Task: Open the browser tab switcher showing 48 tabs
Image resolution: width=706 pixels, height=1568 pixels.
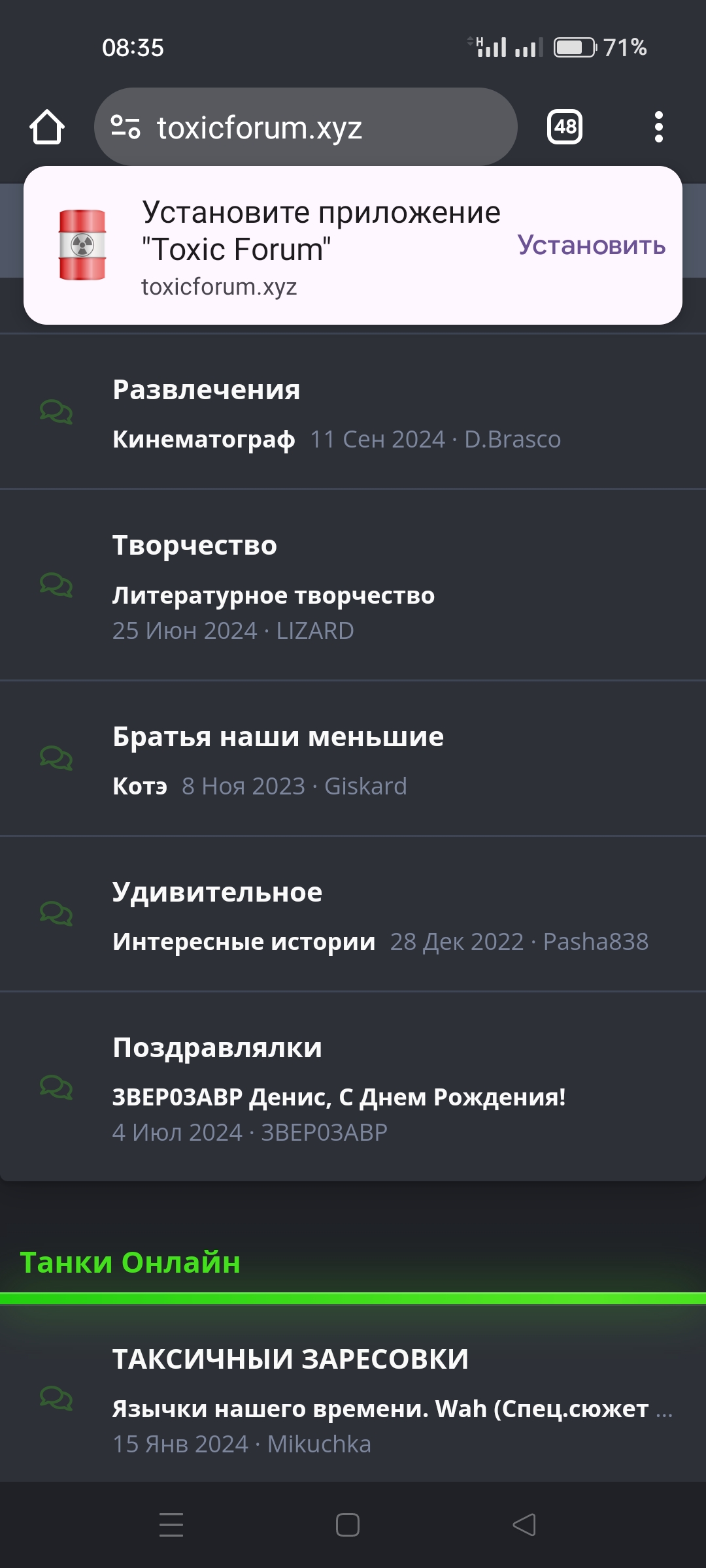Action: coord(564,126)
